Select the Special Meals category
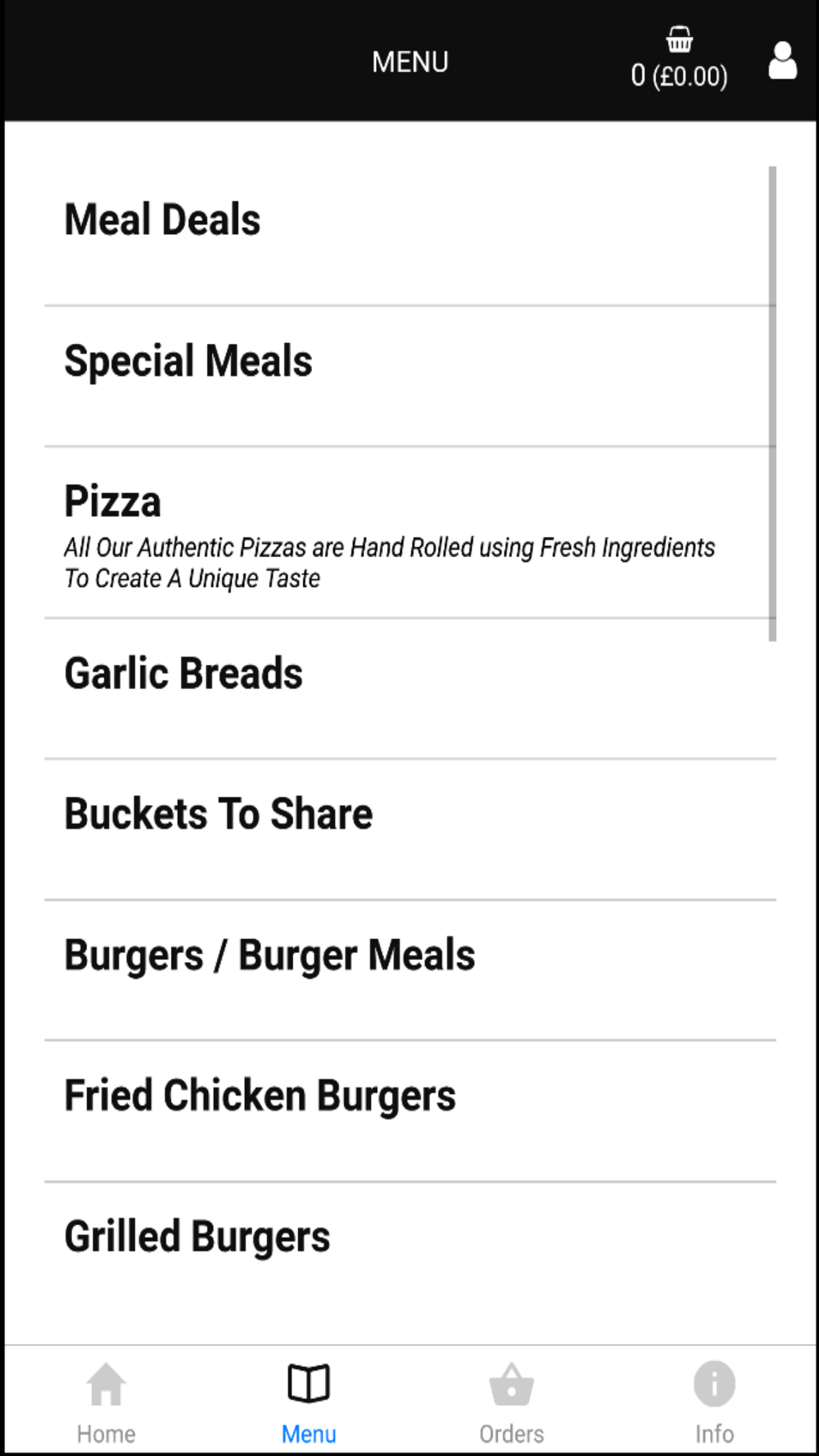Screen dimensions: 819x1456 [x=410, y=377]
